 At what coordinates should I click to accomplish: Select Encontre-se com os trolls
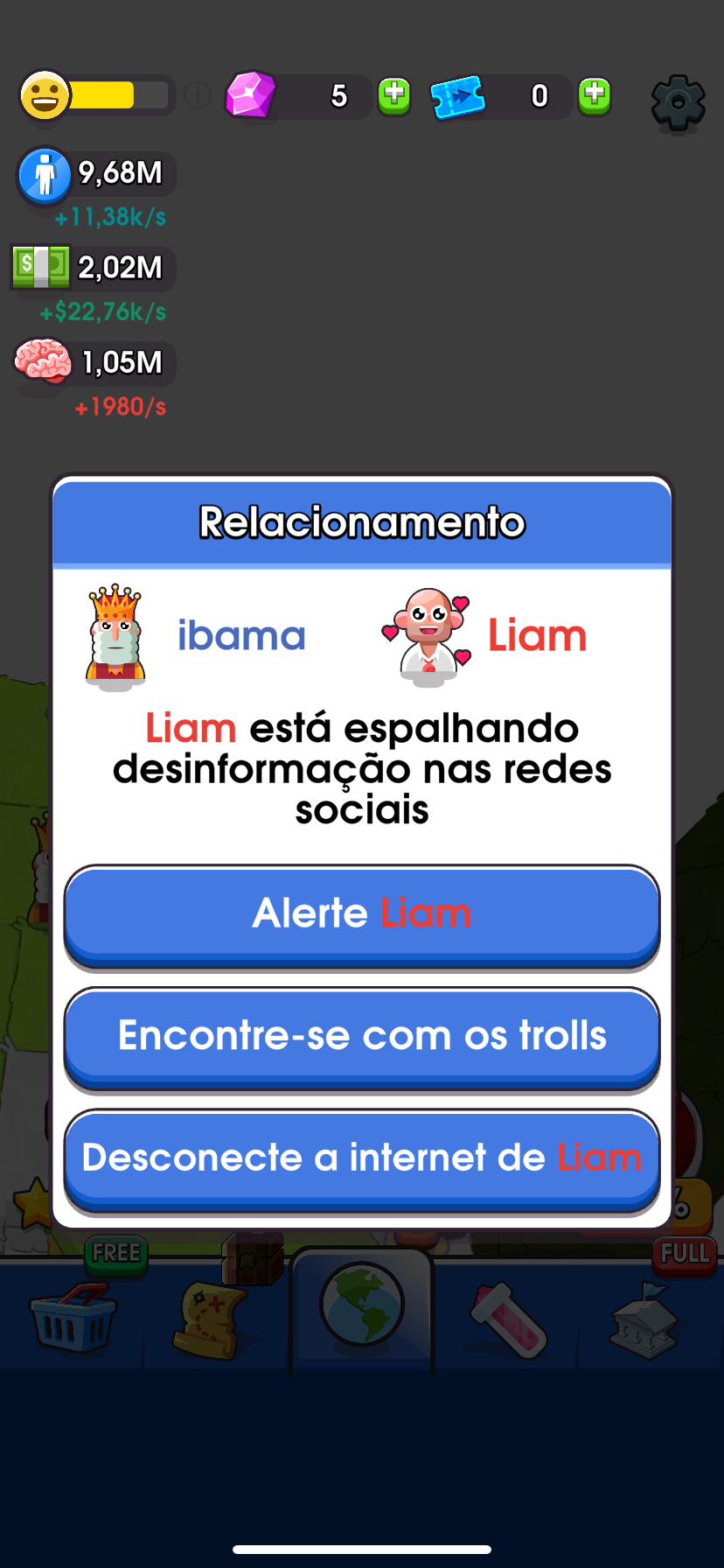[x=362, y=1036]
